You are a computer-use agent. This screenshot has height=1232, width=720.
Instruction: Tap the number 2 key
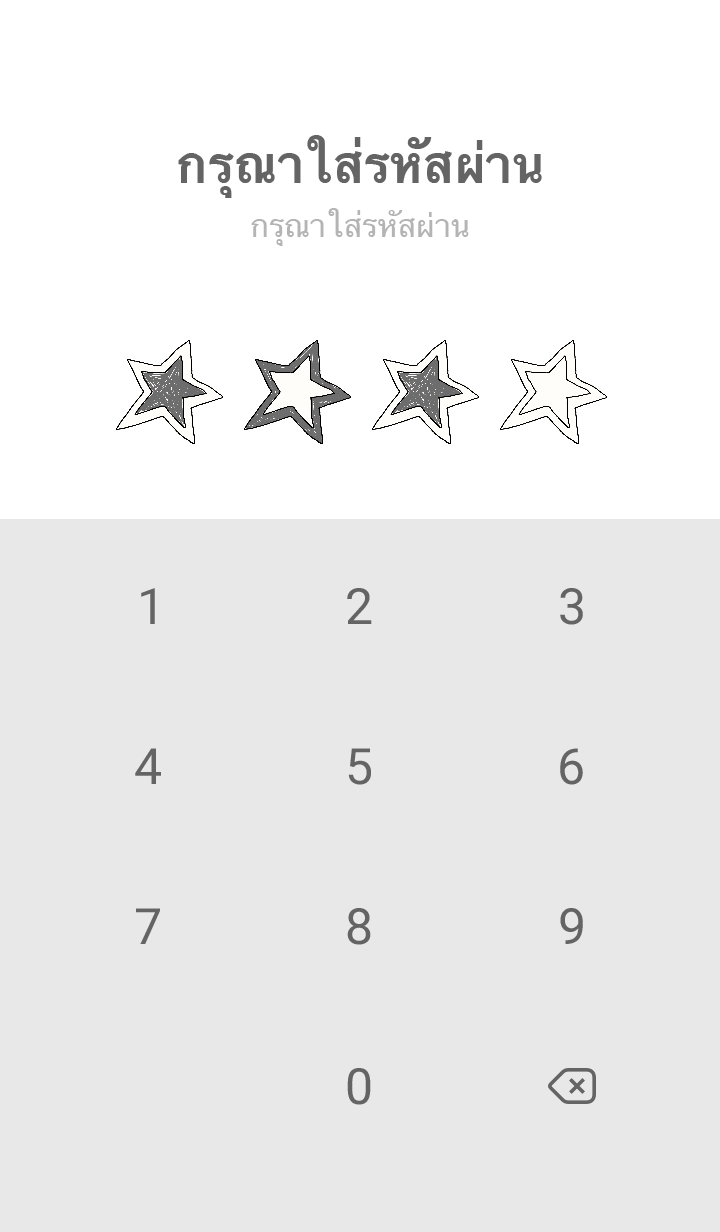tap(359, 607)
